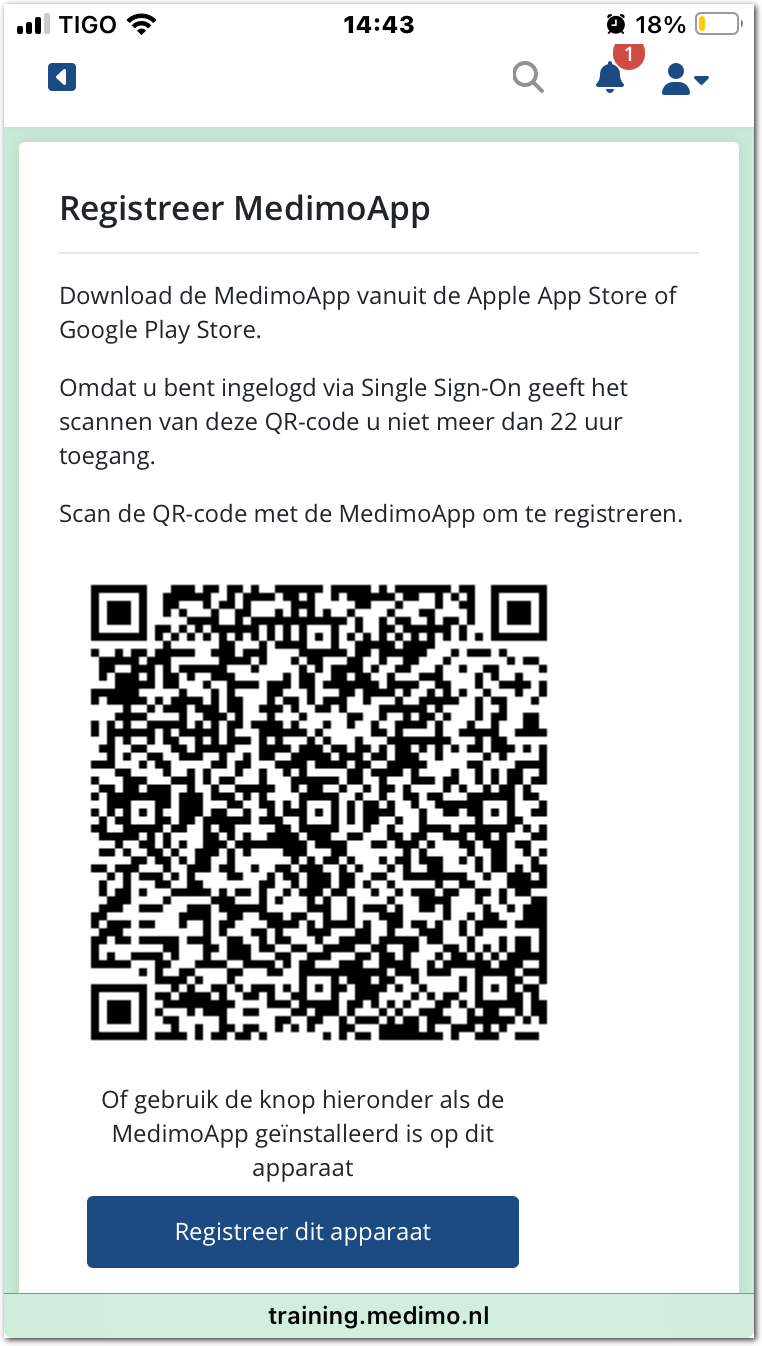Expand the user account menu
Image resolution: width=762 pixels, height=1346 pixels.
coord(684,79)
